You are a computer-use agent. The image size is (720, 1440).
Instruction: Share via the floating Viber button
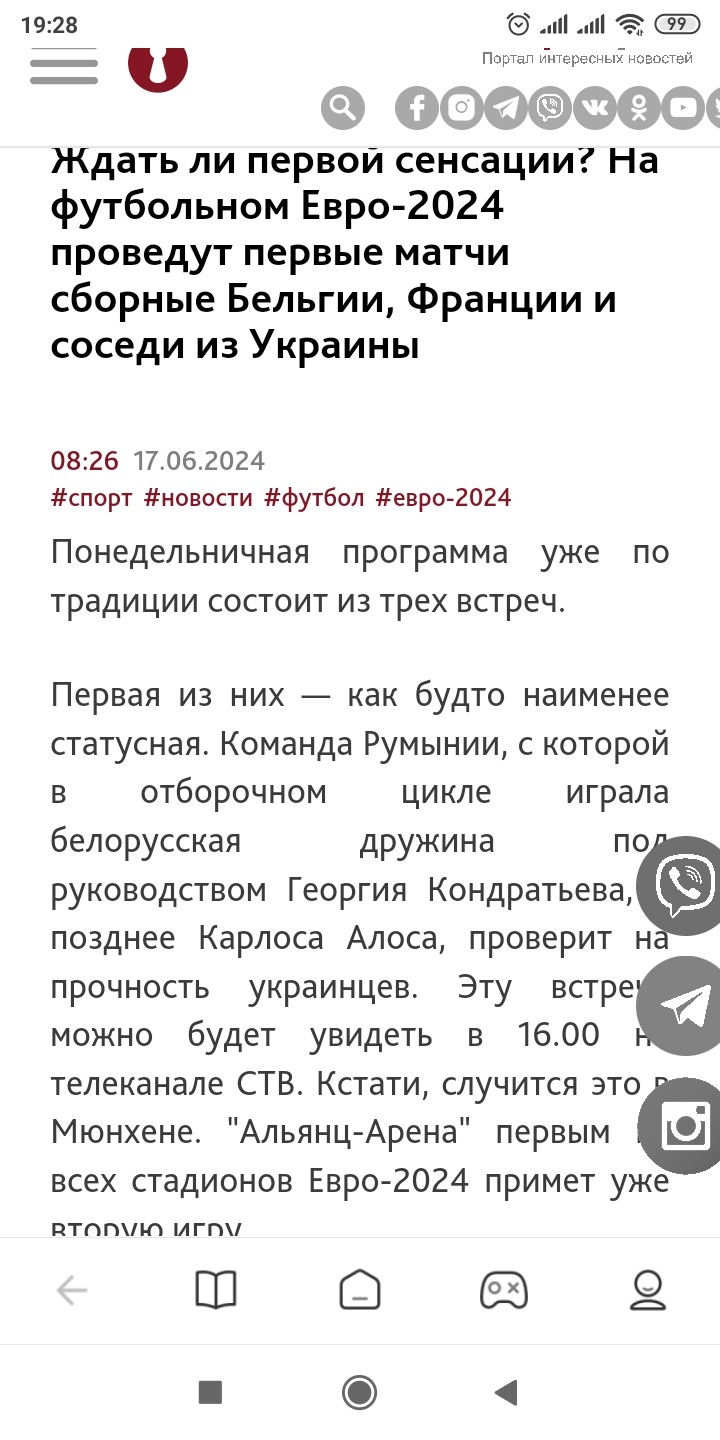(x=684, y=885)
